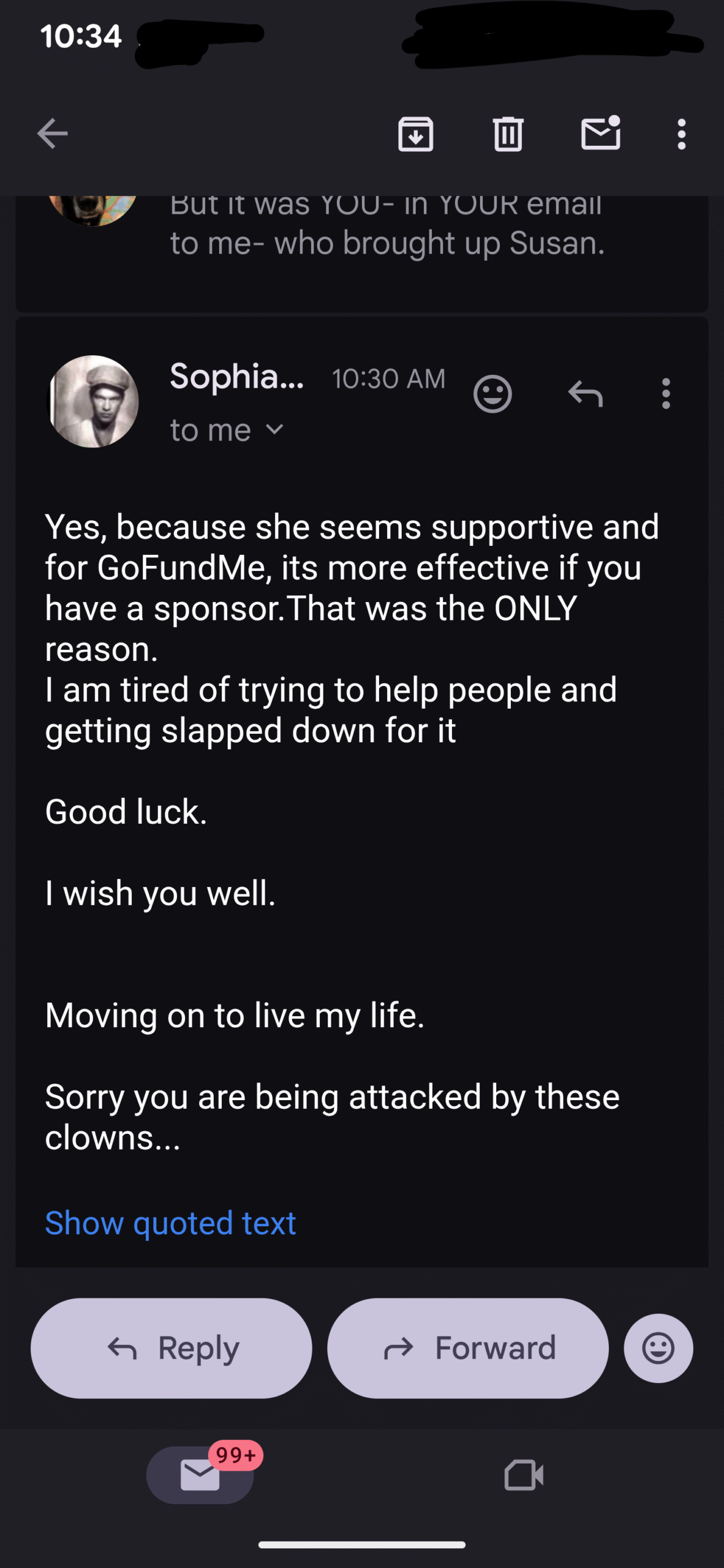Archive this email conversation
The height and width of the screenshot is (1568, 724).
415,134
